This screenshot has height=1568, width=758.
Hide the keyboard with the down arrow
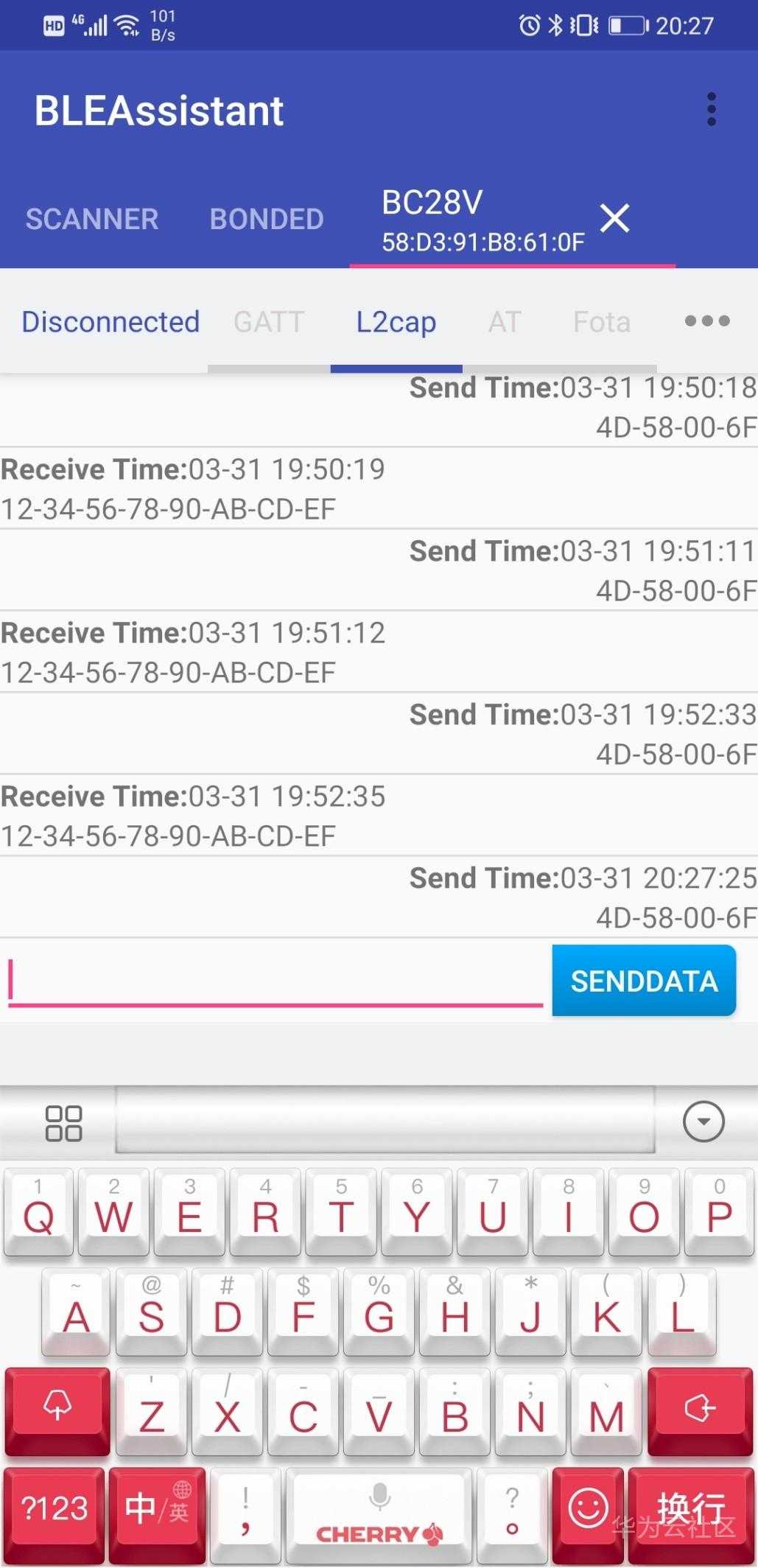click(703, 1122)
